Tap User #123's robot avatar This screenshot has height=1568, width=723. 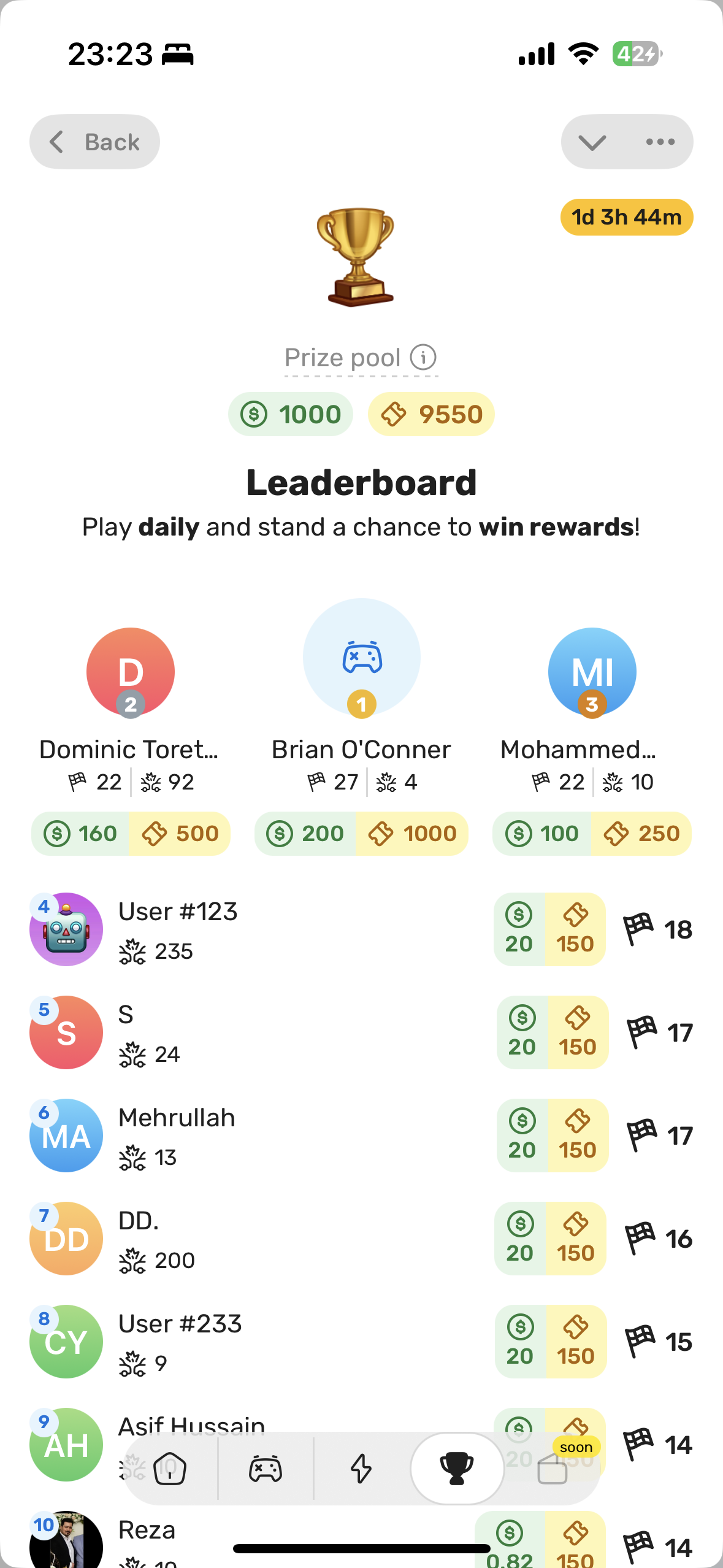[66, 929]
